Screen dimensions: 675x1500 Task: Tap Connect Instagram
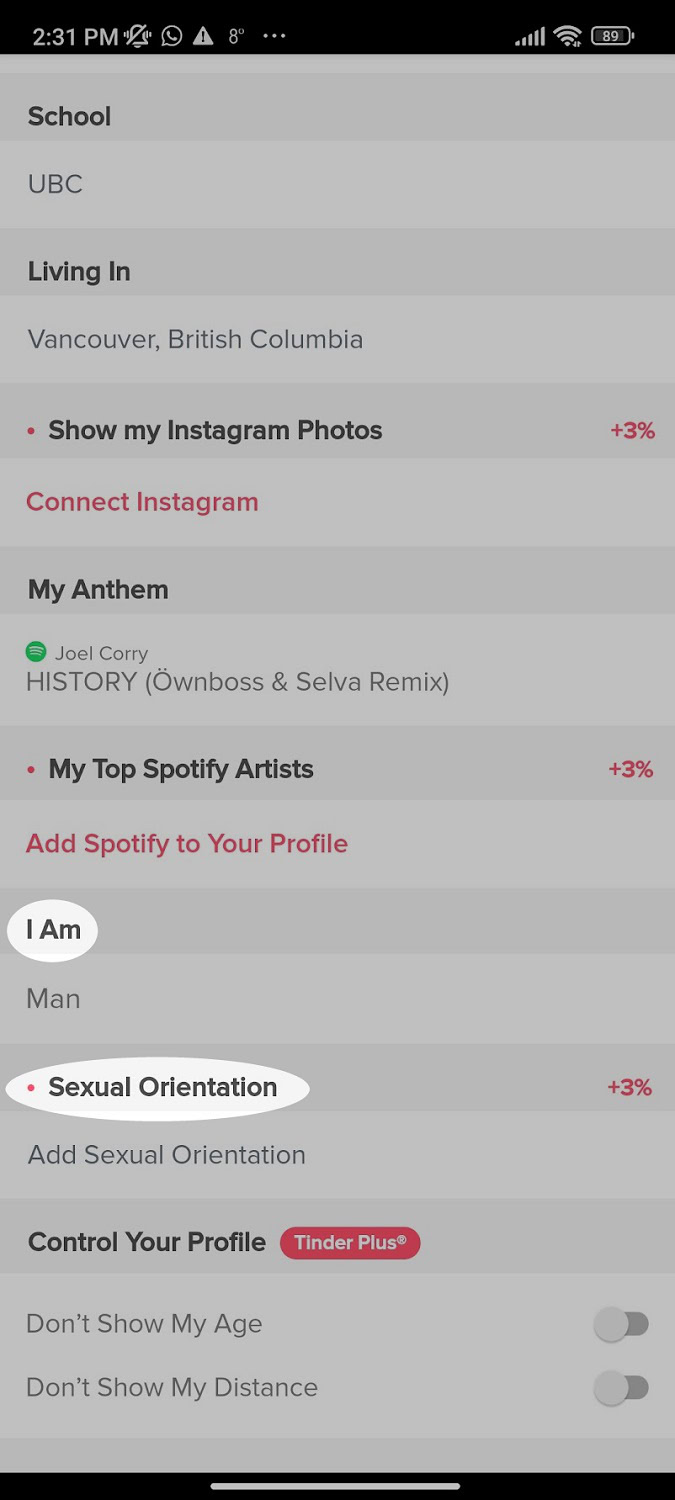pyautogui.click(x=142, y=502)
